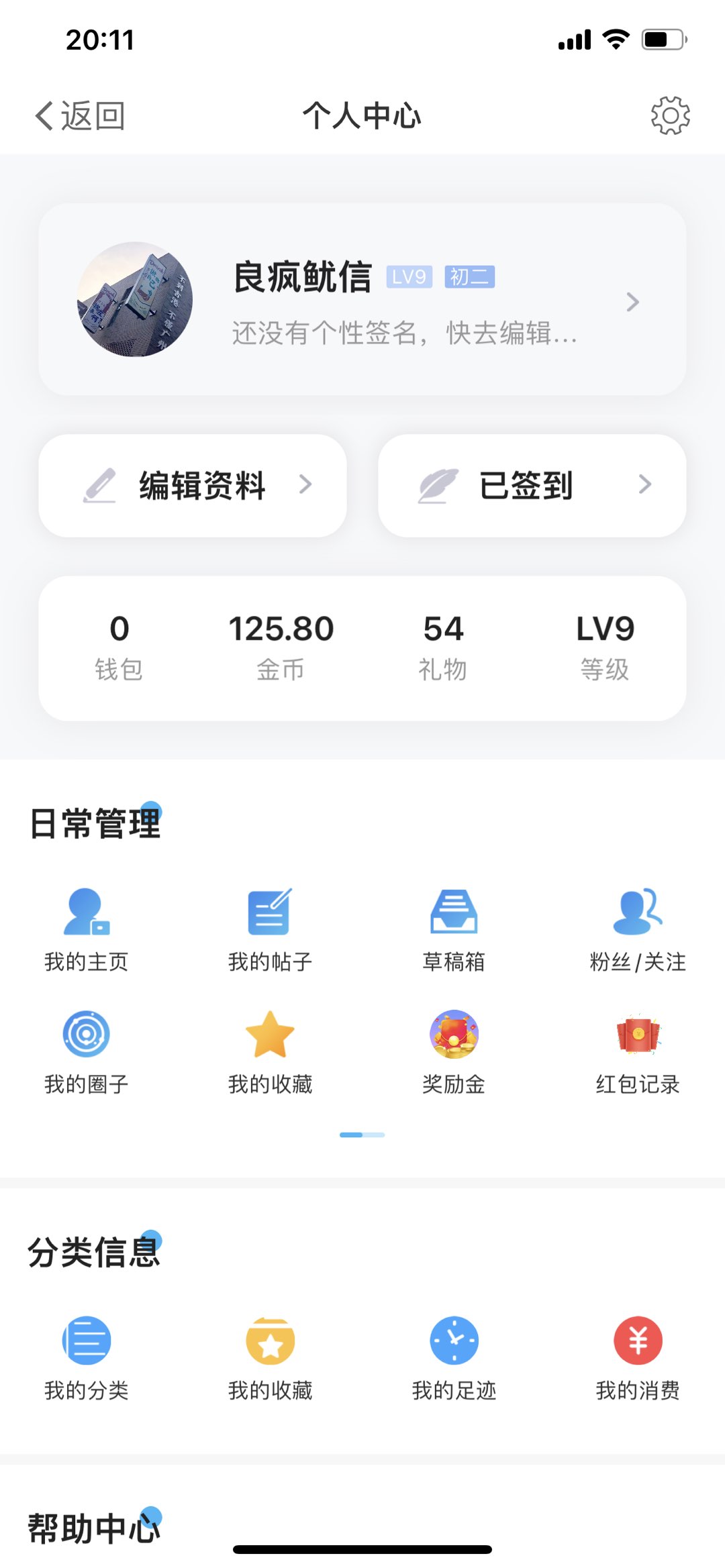Image resolution: width=725 pixels, height=1568 pixels.
Task: Open 良疯鱿信 profile card
Action: 362,300
